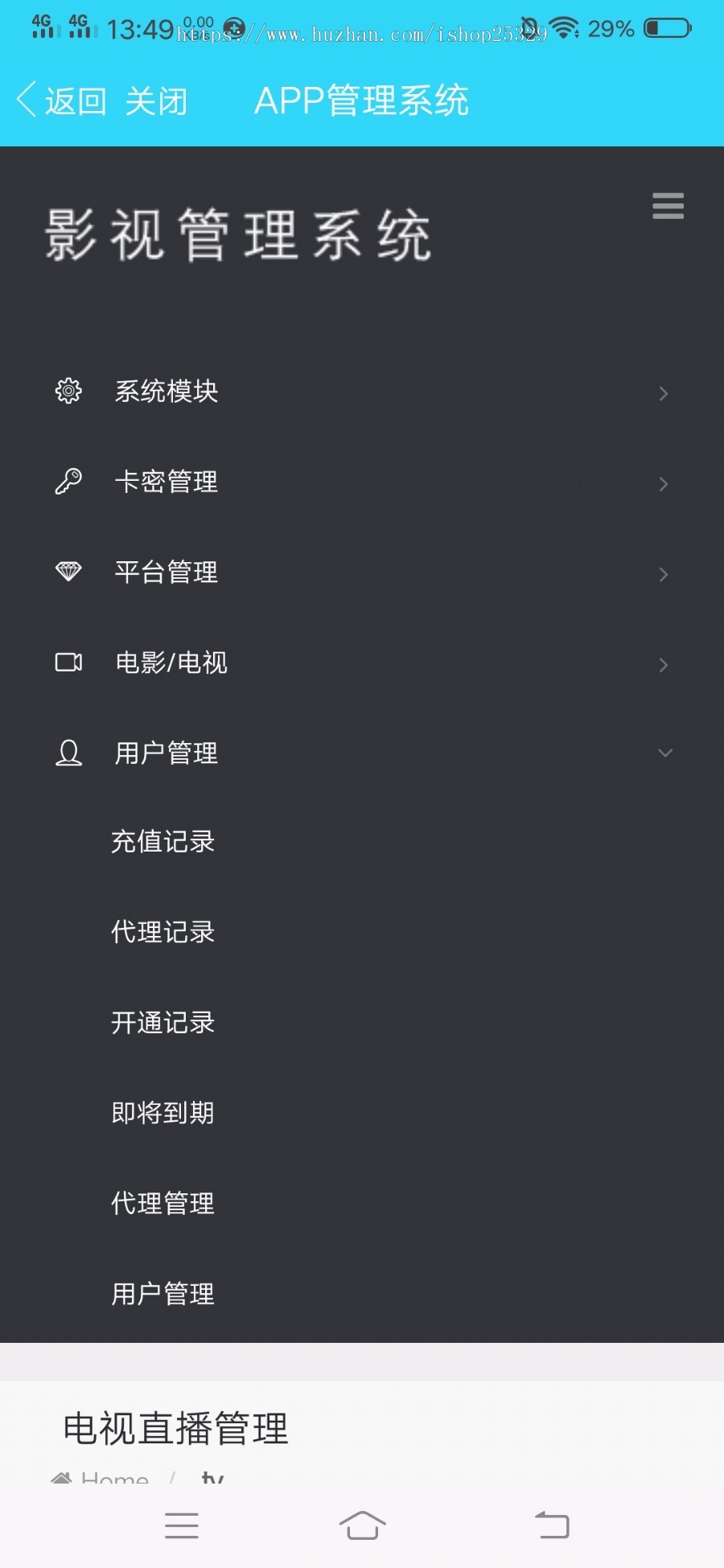The width and height of the screenshot is (724, 1568).
Task: Click the person icon beside 用户管理
Action: coord(69,753)
